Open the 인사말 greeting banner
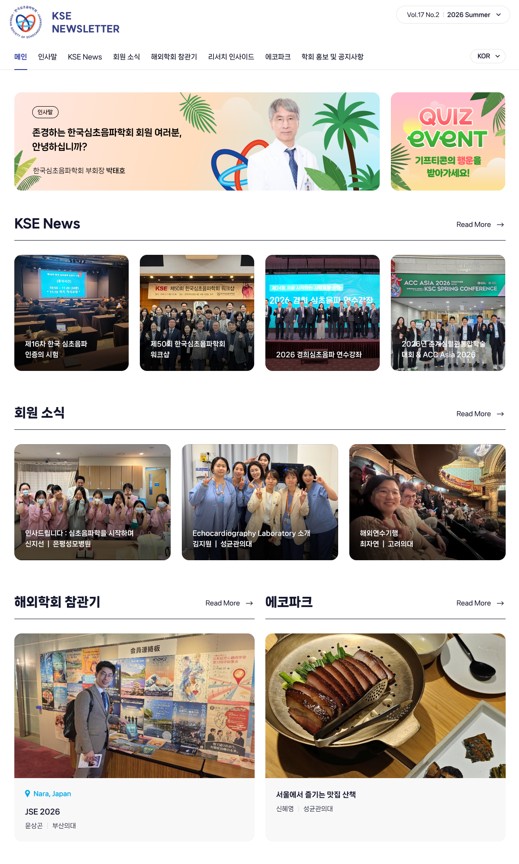519x864 pixels. pyautogui.click(x=197, y=142)
